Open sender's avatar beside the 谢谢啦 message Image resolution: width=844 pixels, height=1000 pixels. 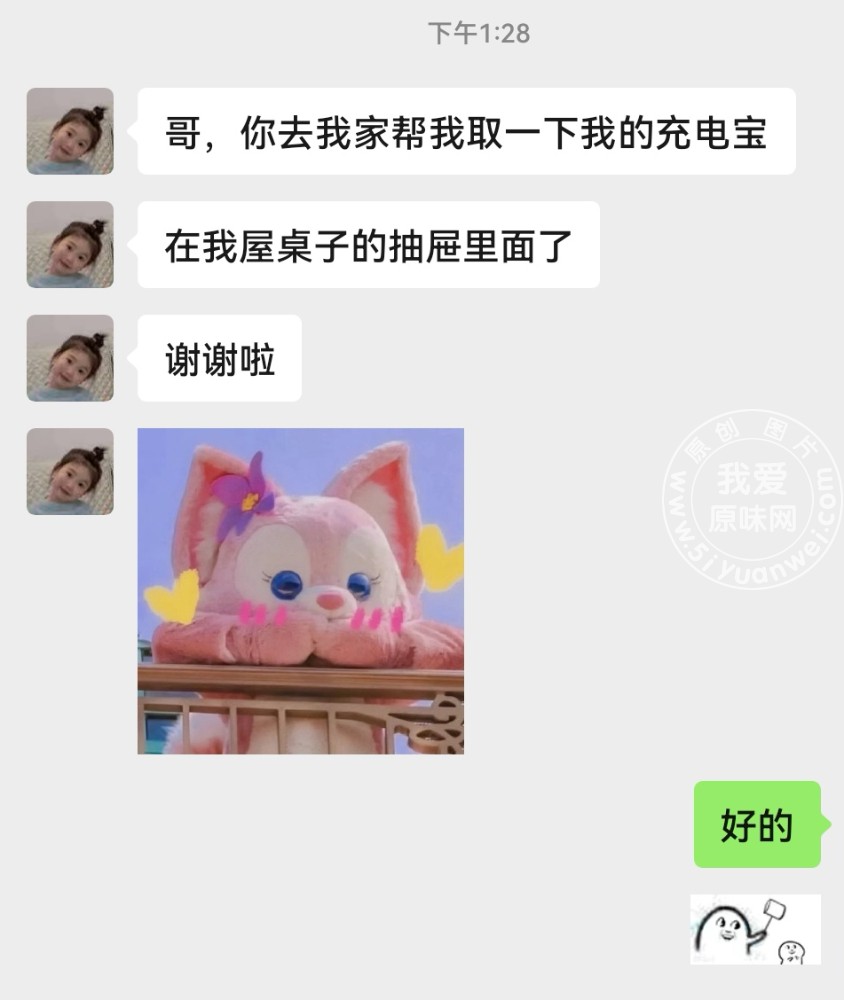[x=70, y=358]
